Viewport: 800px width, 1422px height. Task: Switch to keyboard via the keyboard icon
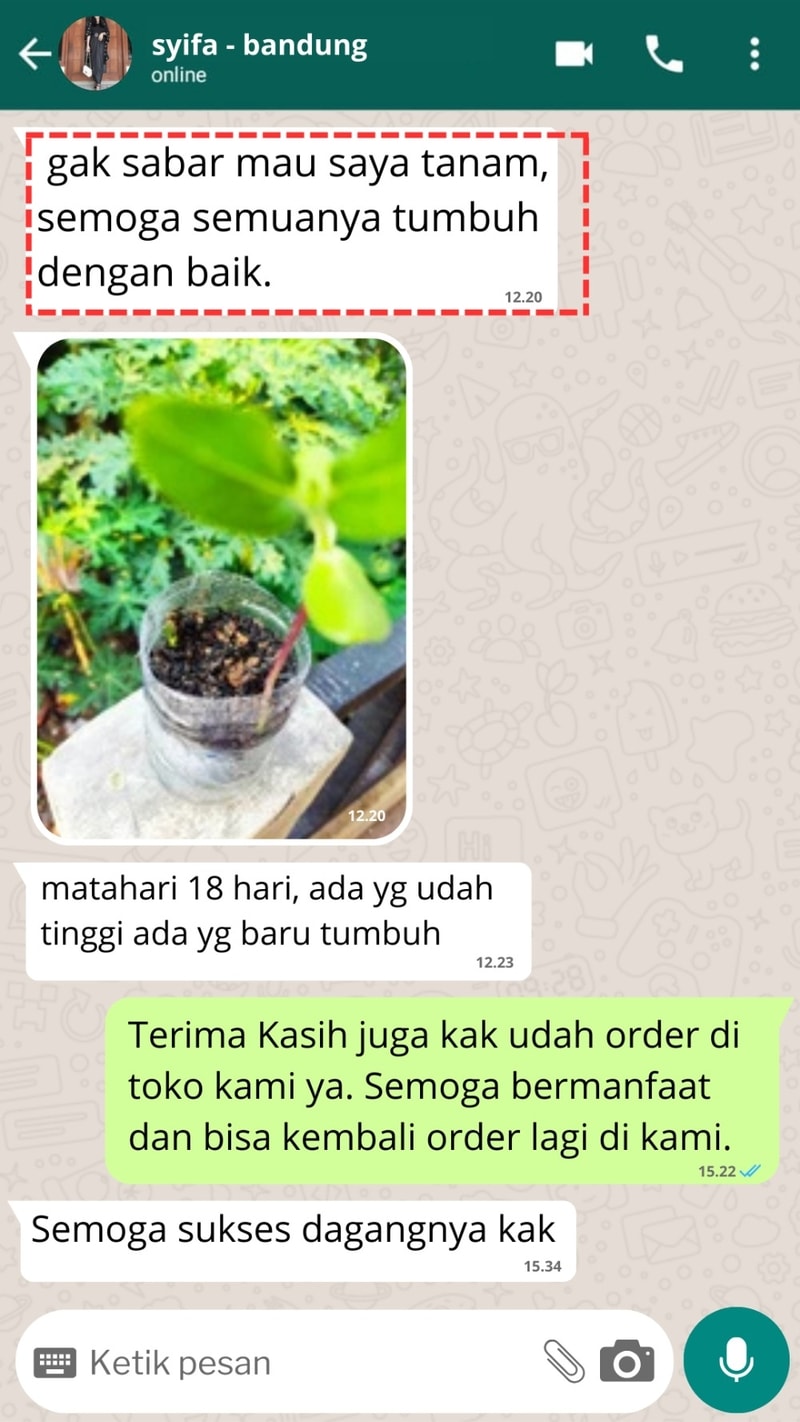point(55,1362)
